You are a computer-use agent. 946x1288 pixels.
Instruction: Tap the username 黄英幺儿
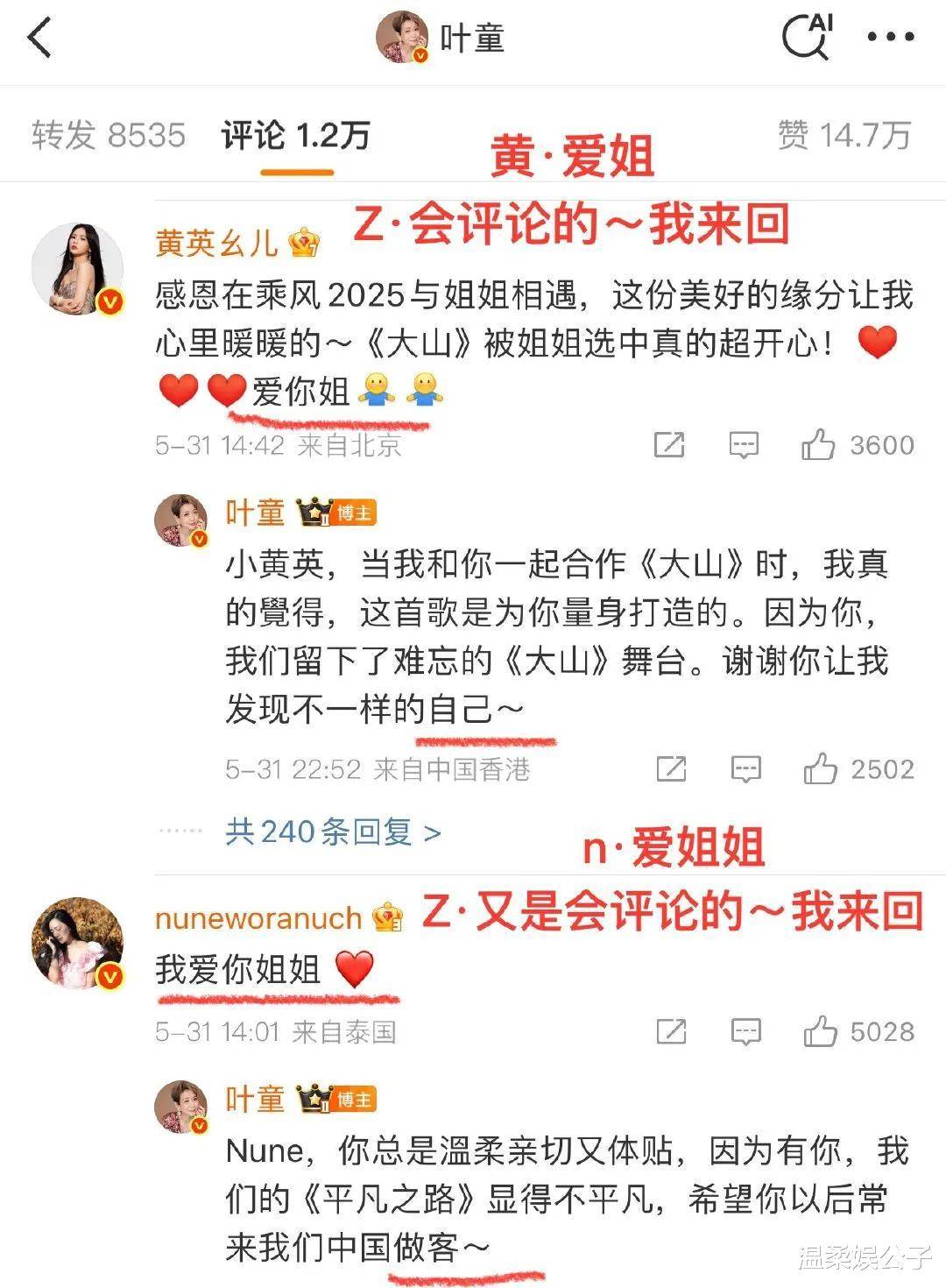216,243
